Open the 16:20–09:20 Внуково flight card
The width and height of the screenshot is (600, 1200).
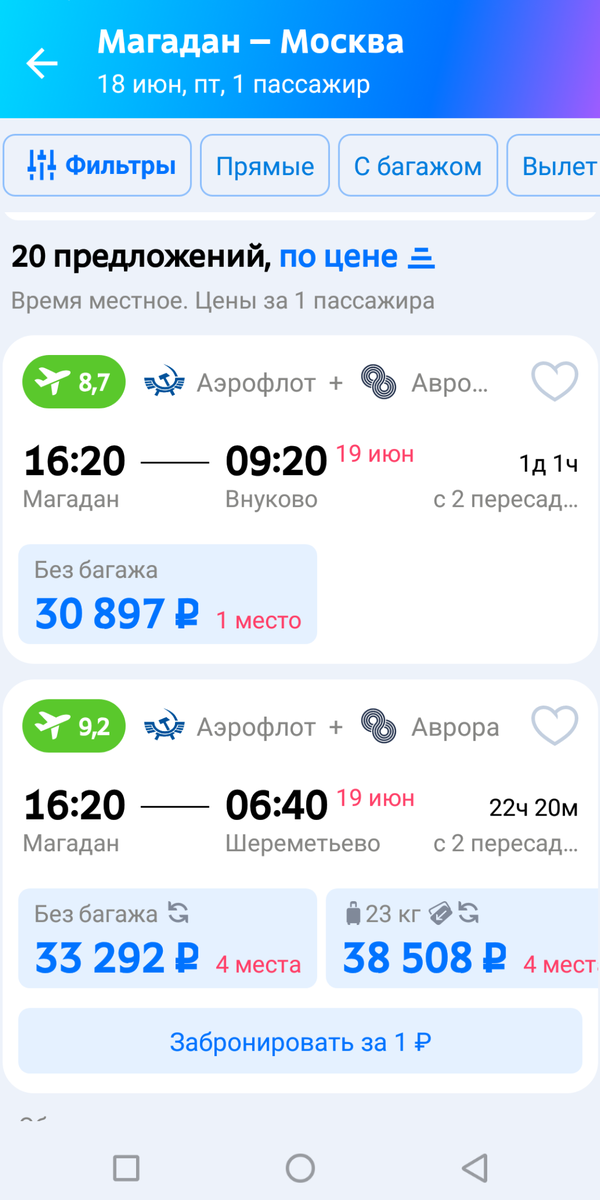tap(300, 499)
